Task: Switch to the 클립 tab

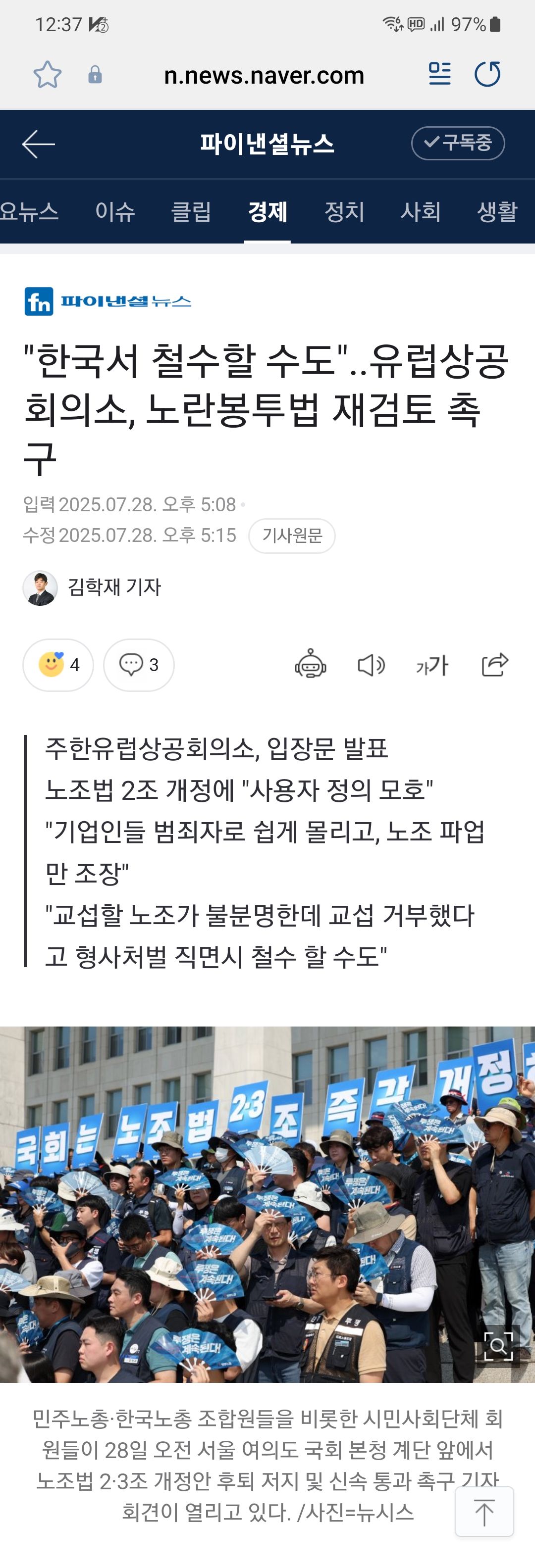Action: [191, 212]
